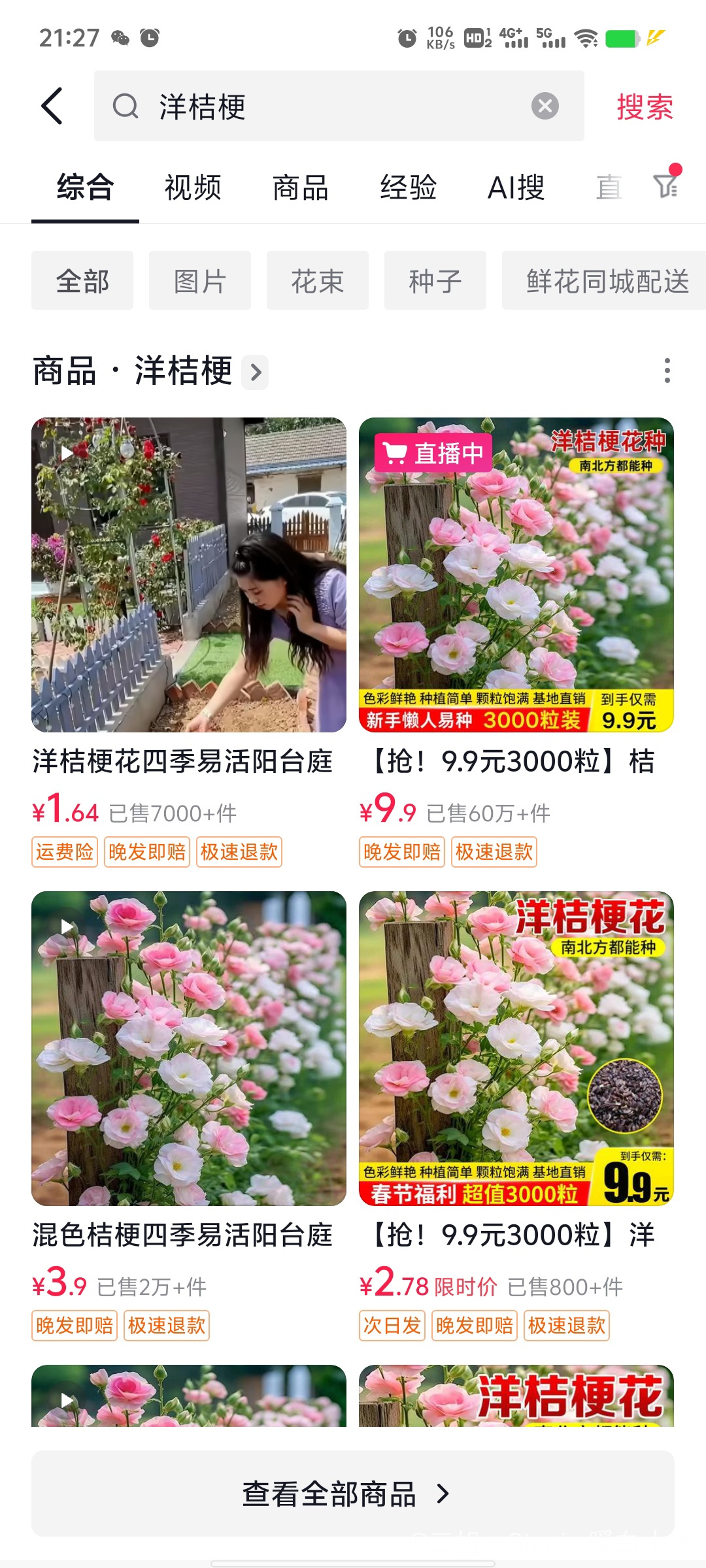Switch to the 经验 tab
Screen dimensions: 706x1568
[408, 188]
